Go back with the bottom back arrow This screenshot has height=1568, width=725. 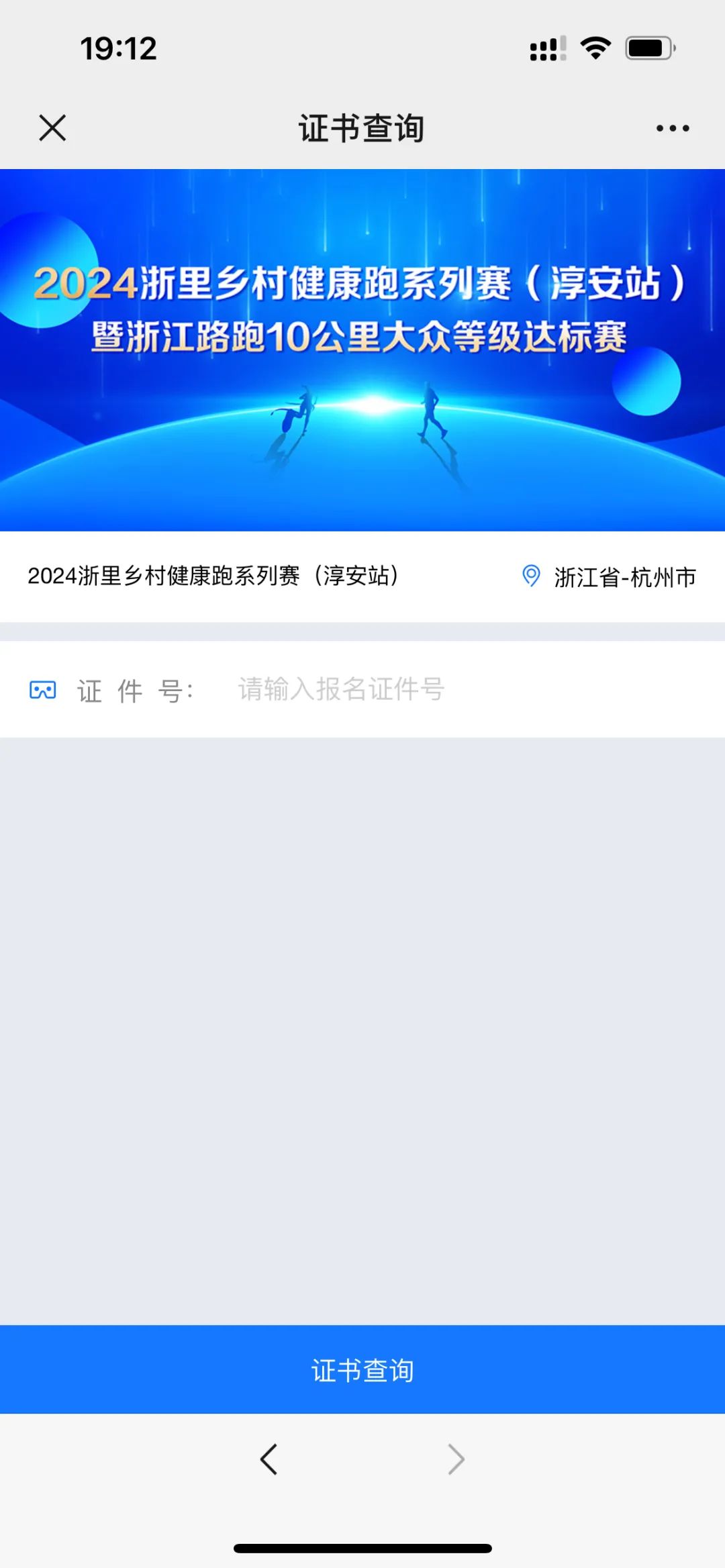point(269,1459)
